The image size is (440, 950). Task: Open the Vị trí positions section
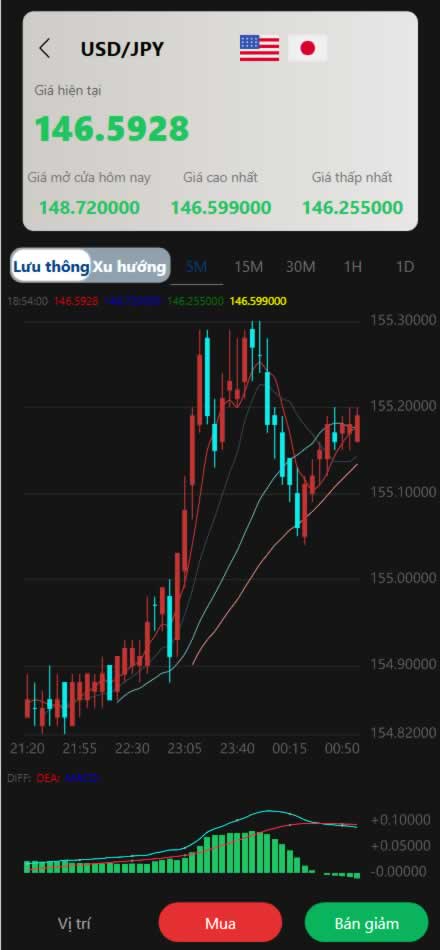coord(75,923)
